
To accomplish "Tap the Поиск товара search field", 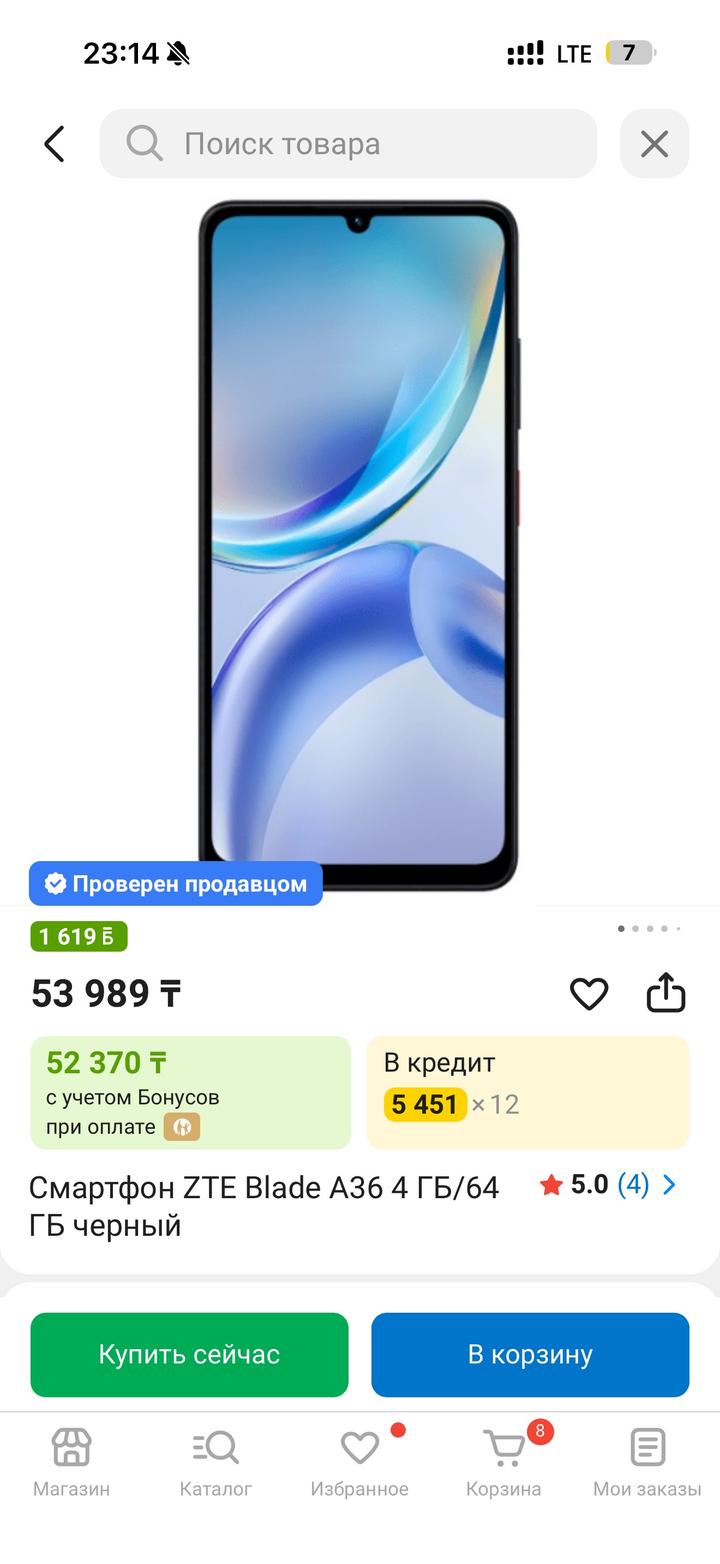I will pyautogui.click(x=348, y=144).
